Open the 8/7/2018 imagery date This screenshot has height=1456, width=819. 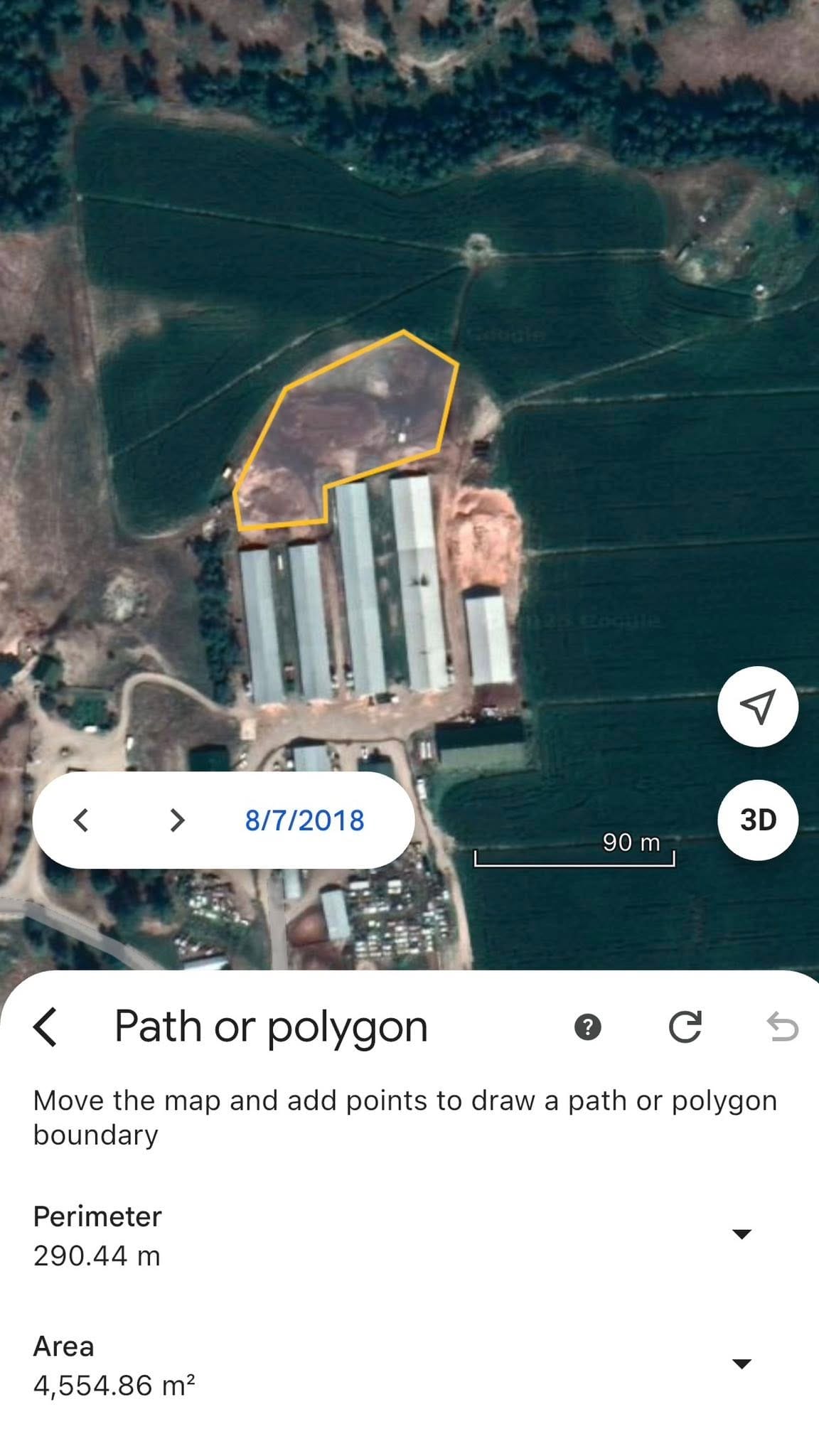304,820
